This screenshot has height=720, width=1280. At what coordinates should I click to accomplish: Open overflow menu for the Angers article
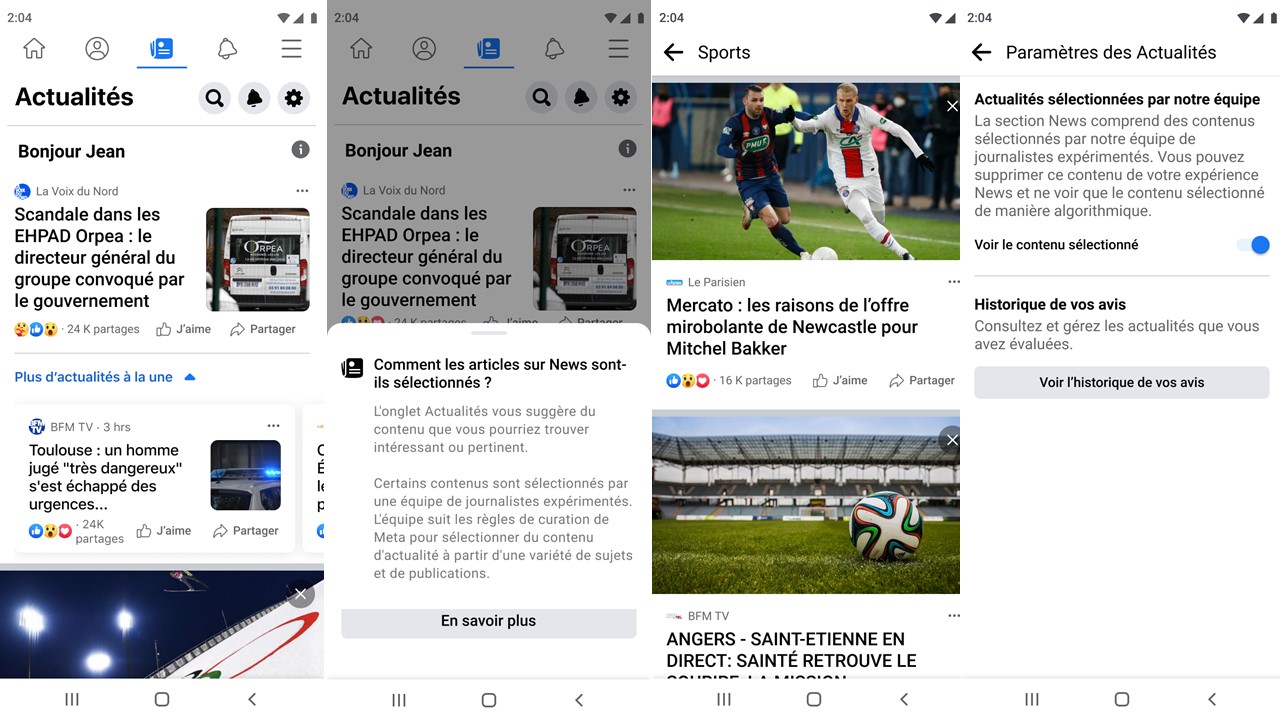[x=953, y=616]
